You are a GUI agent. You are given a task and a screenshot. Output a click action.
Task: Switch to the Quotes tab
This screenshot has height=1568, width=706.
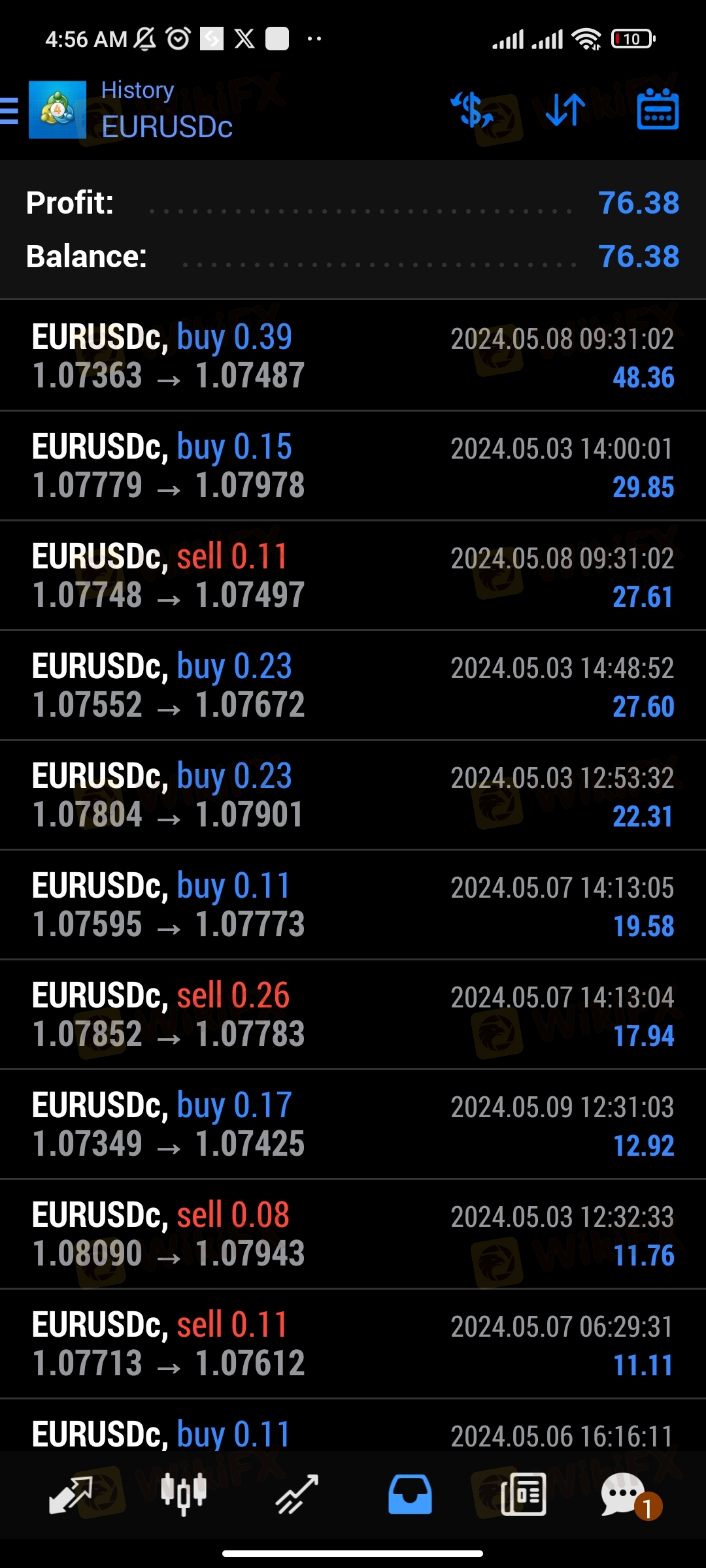tap(71, 1495)
